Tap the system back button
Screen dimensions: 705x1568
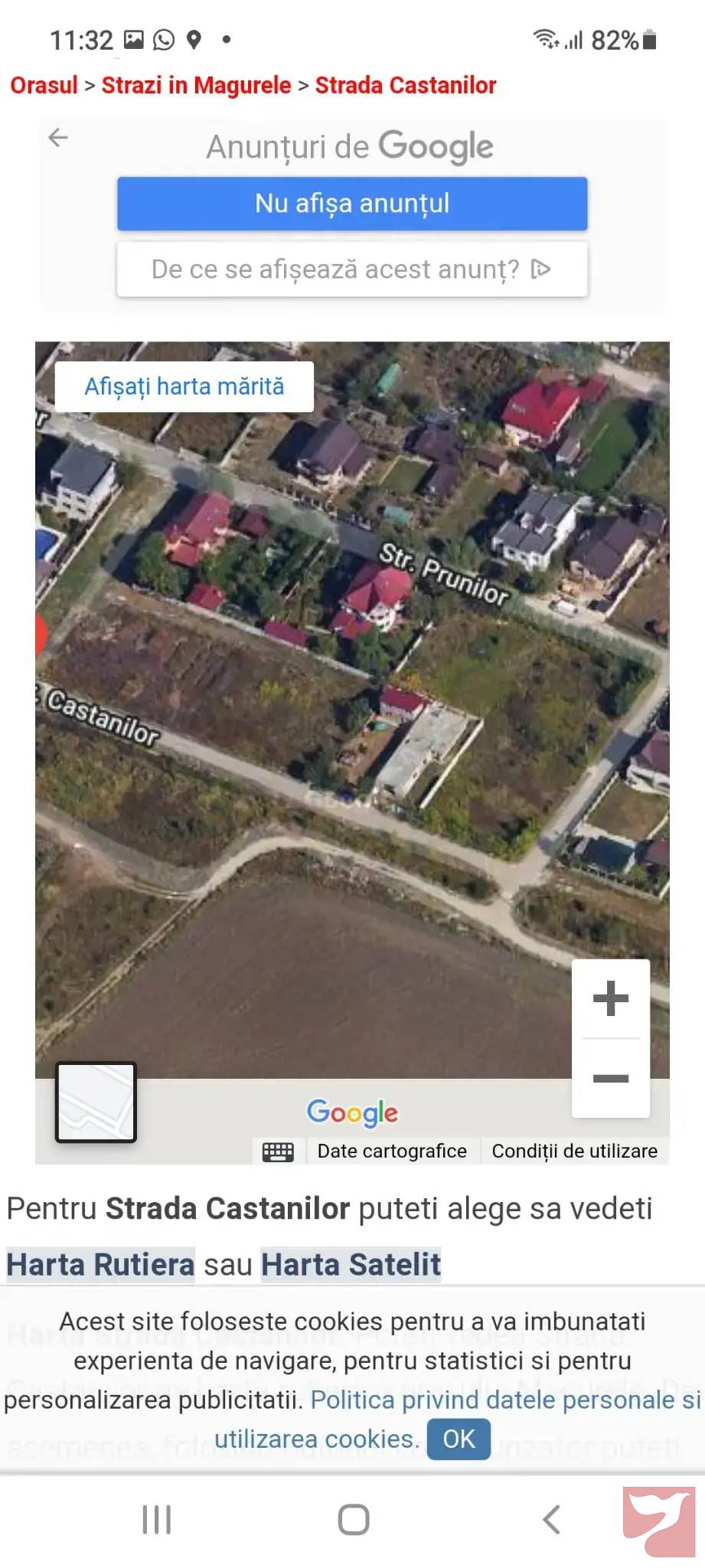point(551,1520)
